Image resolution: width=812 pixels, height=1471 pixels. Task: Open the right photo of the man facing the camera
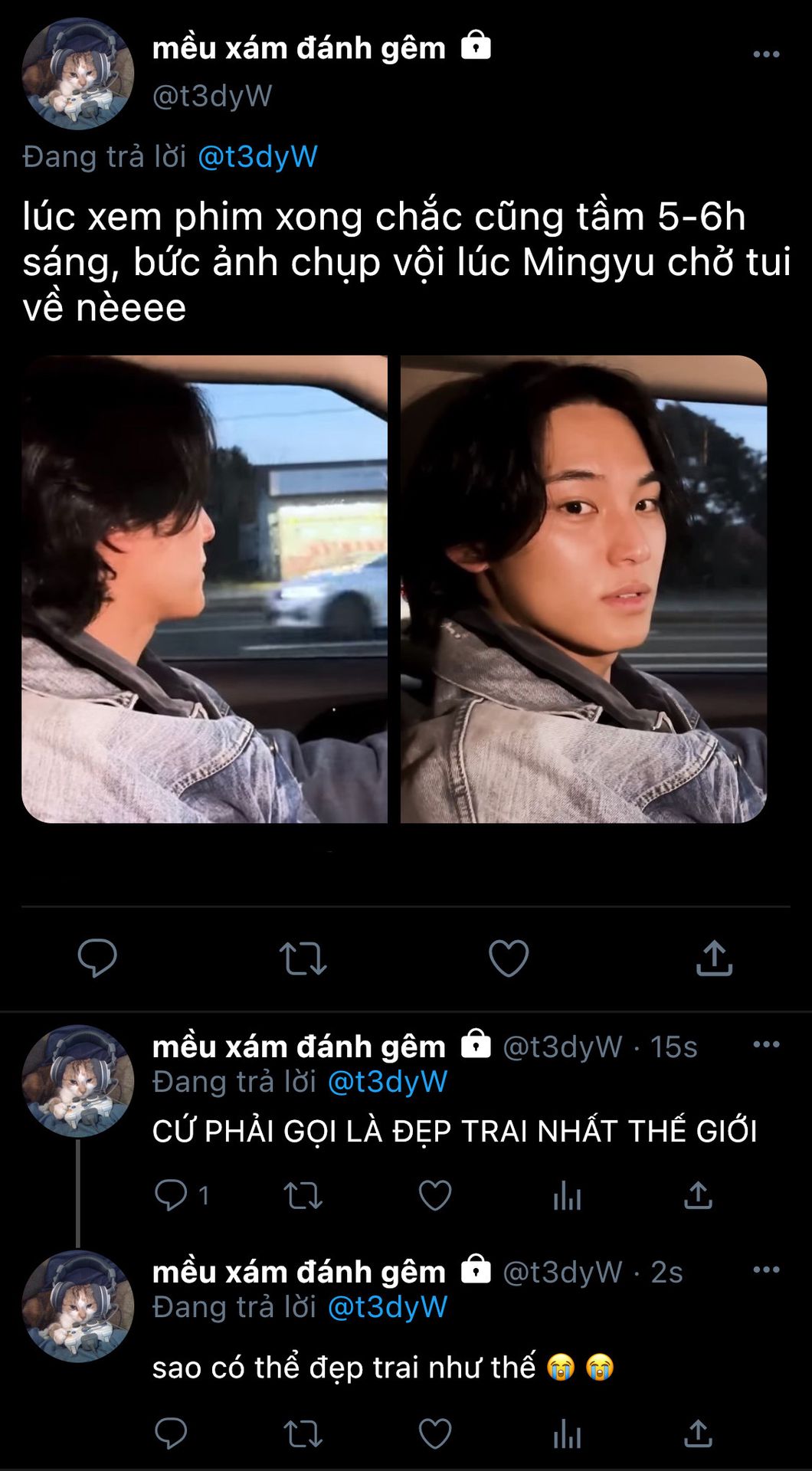583,589
